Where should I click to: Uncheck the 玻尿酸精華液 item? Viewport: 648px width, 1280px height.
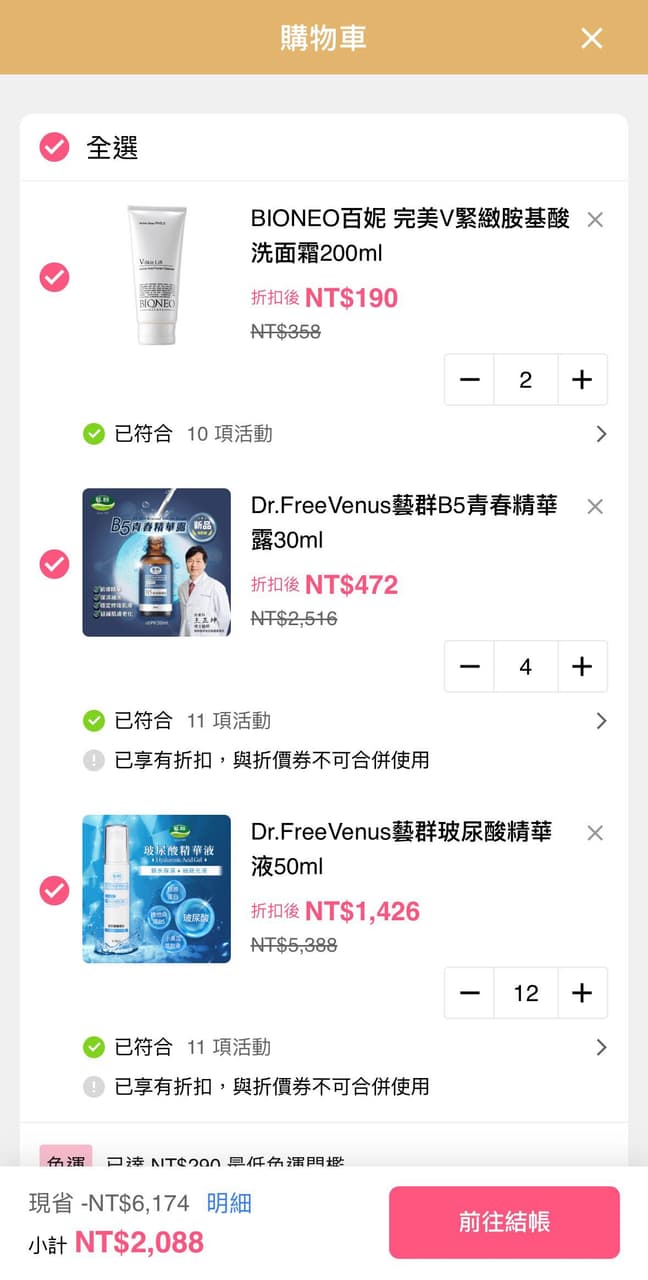54,890
